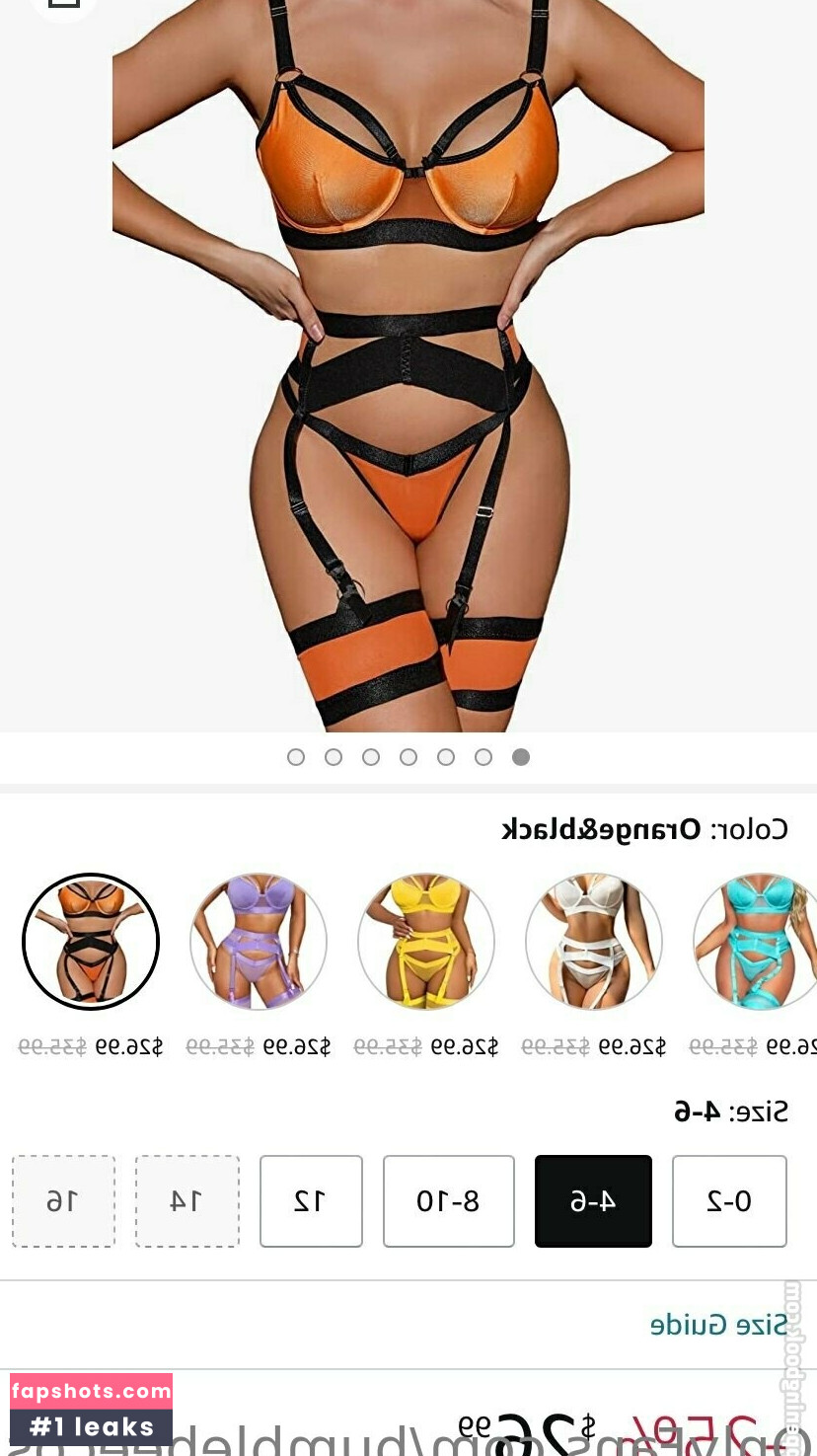Viewport: 817px width, 1456px height.
Task: Select size 12
Action: tap(311, 1200)
